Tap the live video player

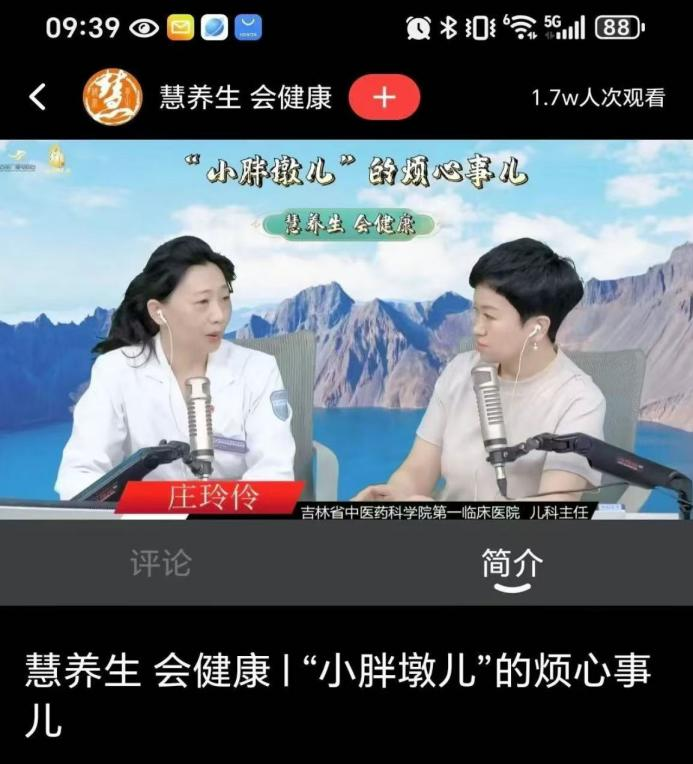pos(346,330)
